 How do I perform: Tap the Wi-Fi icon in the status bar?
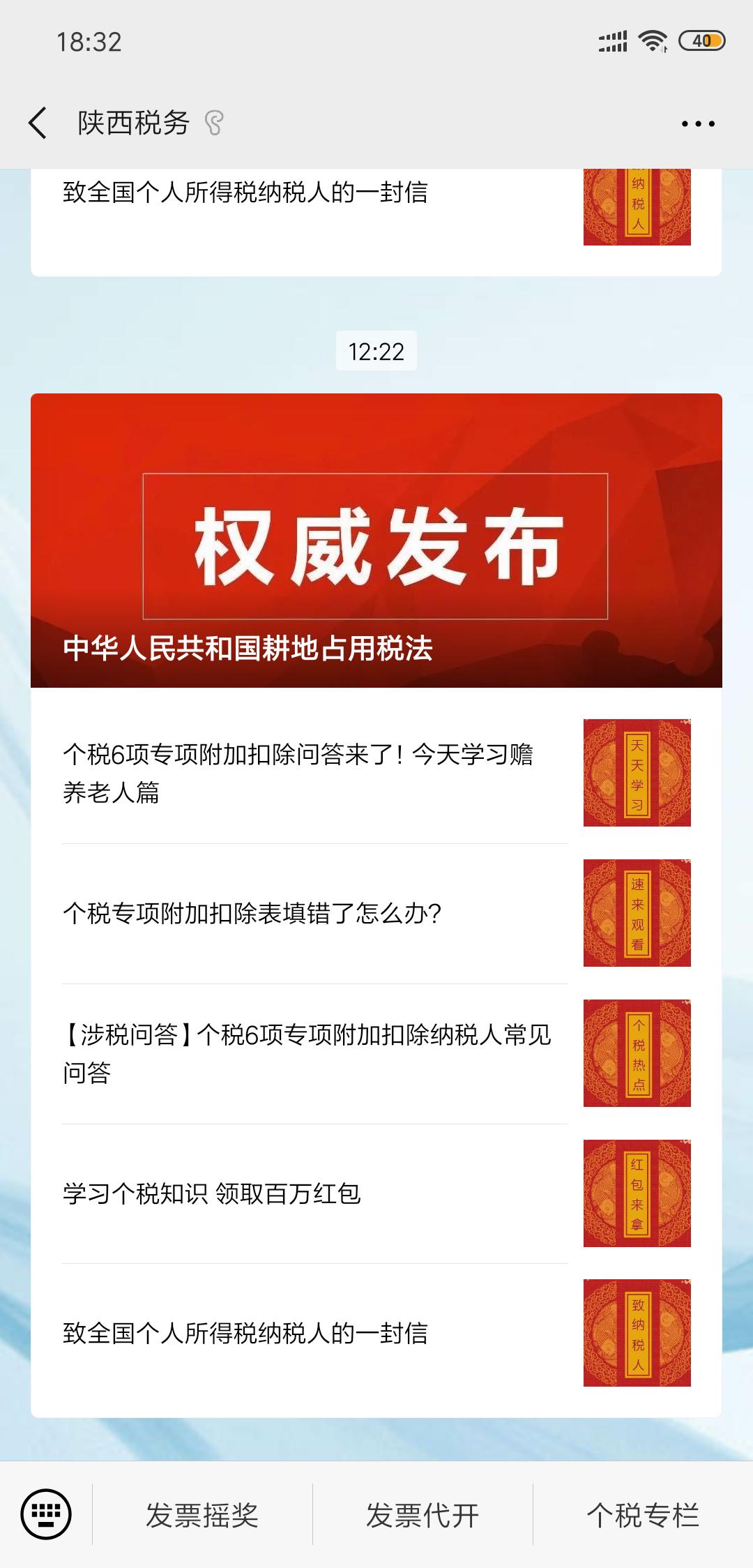pos(653,40)
